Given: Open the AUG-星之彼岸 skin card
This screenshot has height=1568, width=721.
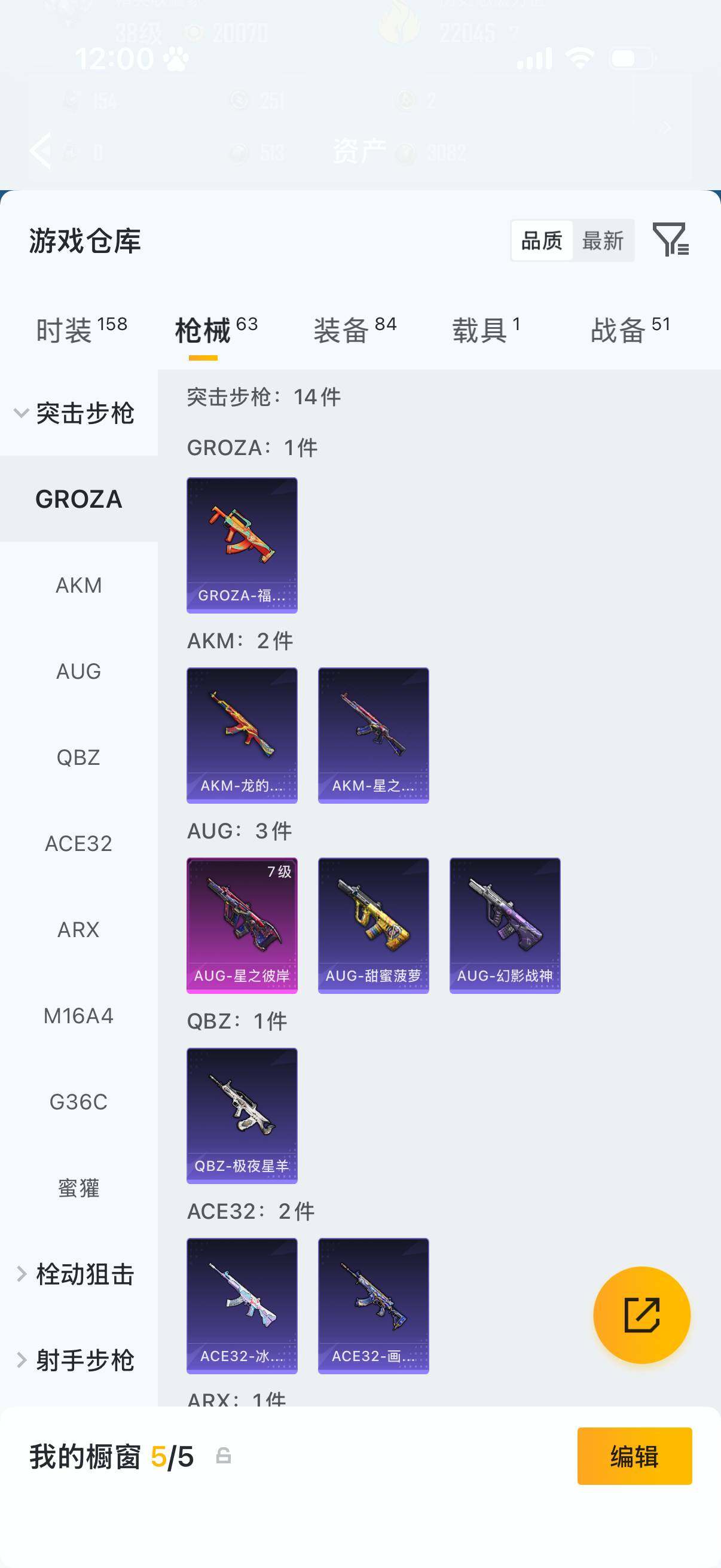Looking at the screenshot, I should click(242, 925).
